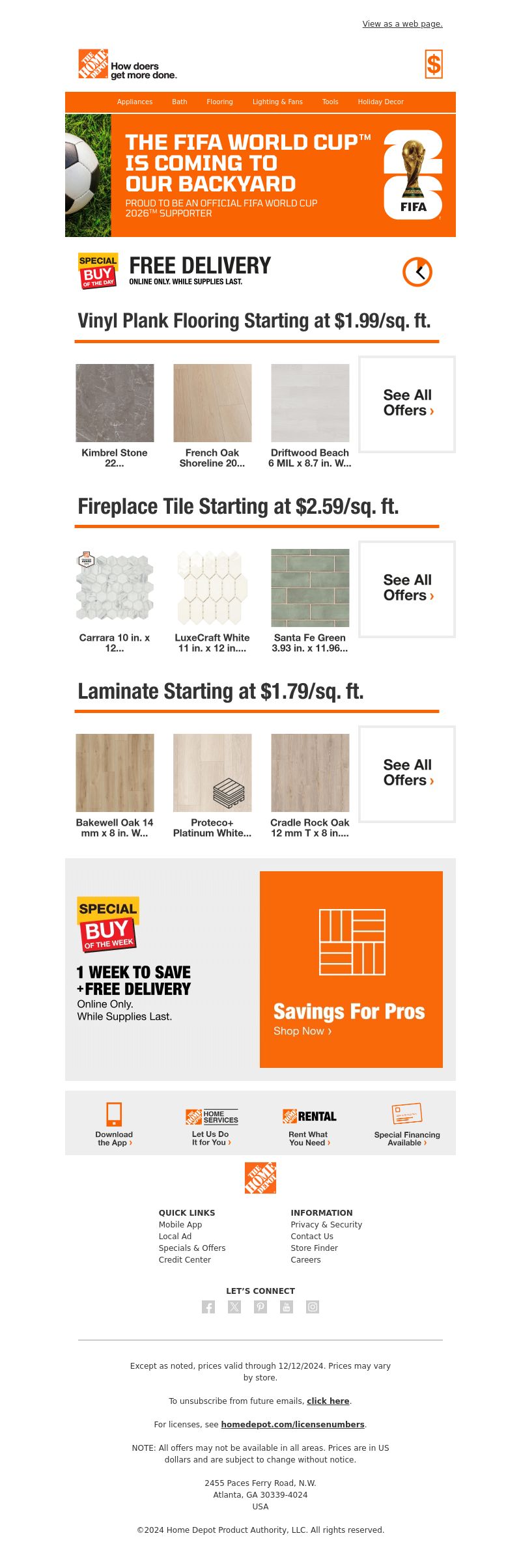Open Rent What You Need

click(x=309, y=1127)
